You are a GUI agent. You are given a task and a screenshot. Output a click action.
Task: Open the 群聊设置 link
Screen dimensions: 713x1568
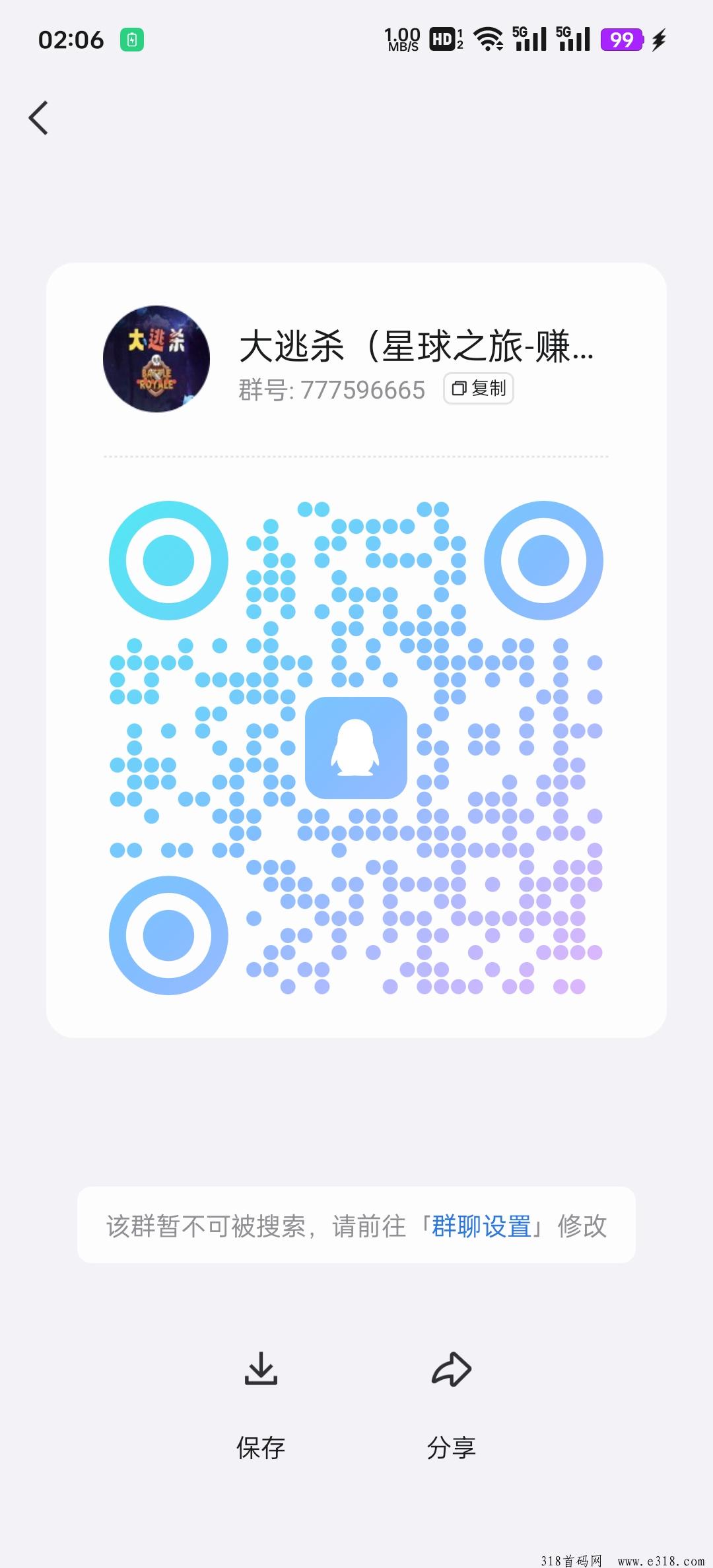pos(481,1226)
